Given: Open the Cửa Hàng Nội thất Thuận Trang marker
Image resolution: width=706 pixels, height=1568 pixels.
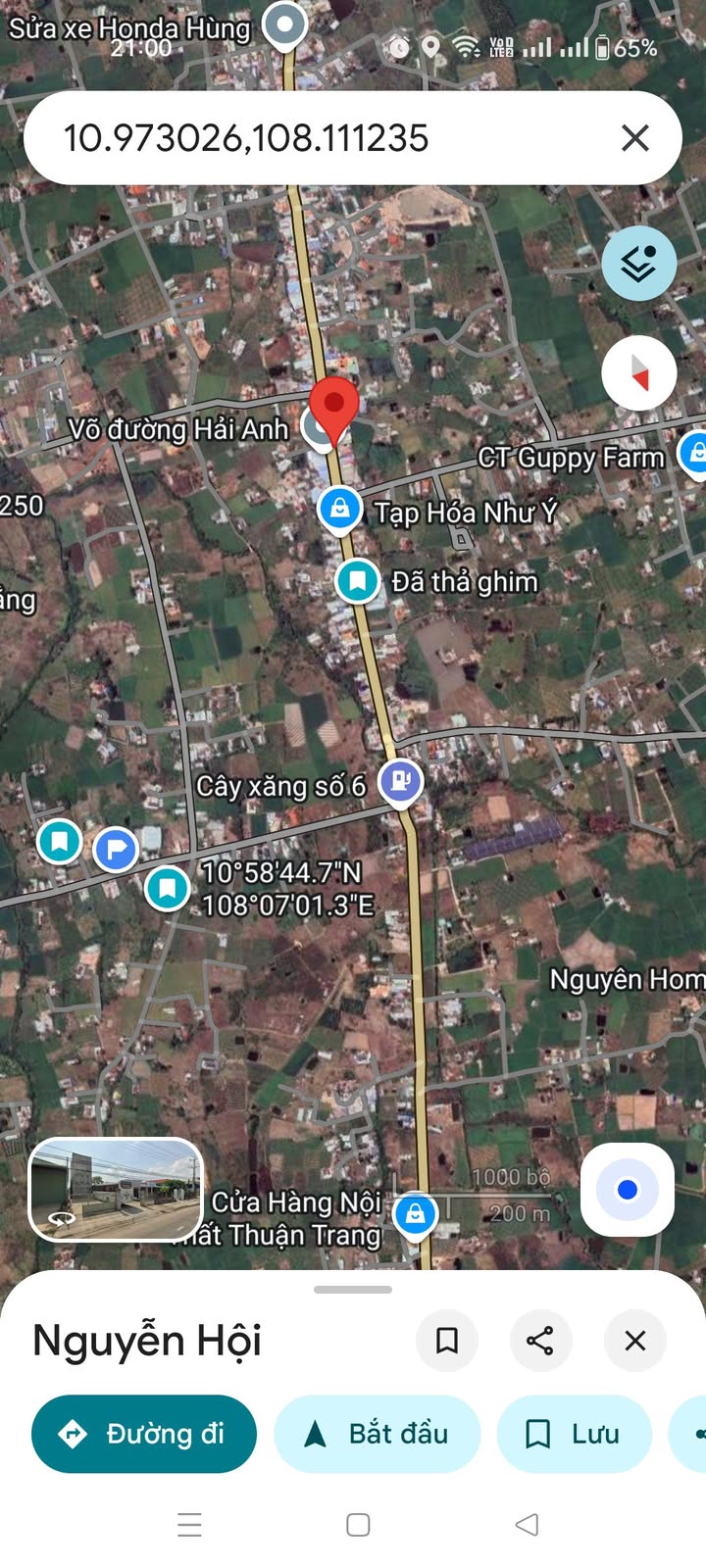Looking at the screenshot, I should (x=415, y=1214).
